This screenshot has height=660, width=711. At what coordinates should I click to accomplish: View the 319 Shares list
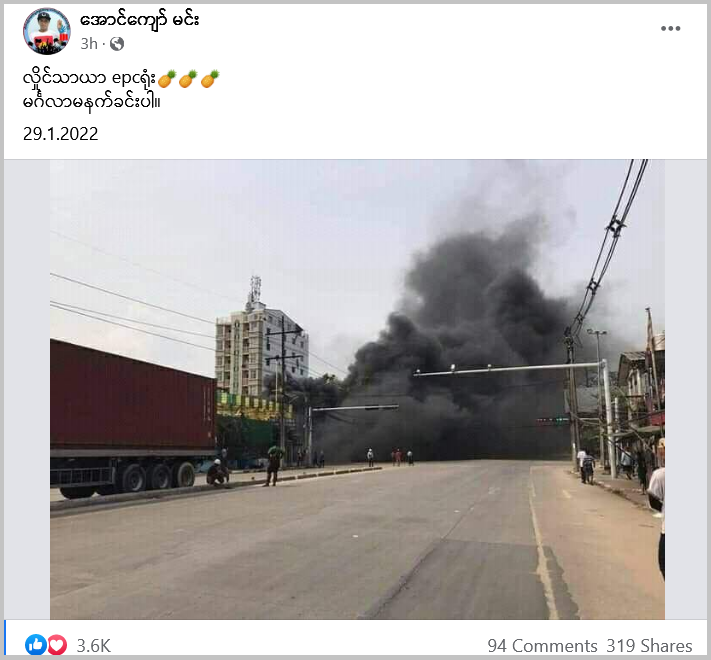pyautogui.click(x=650, y=645)
